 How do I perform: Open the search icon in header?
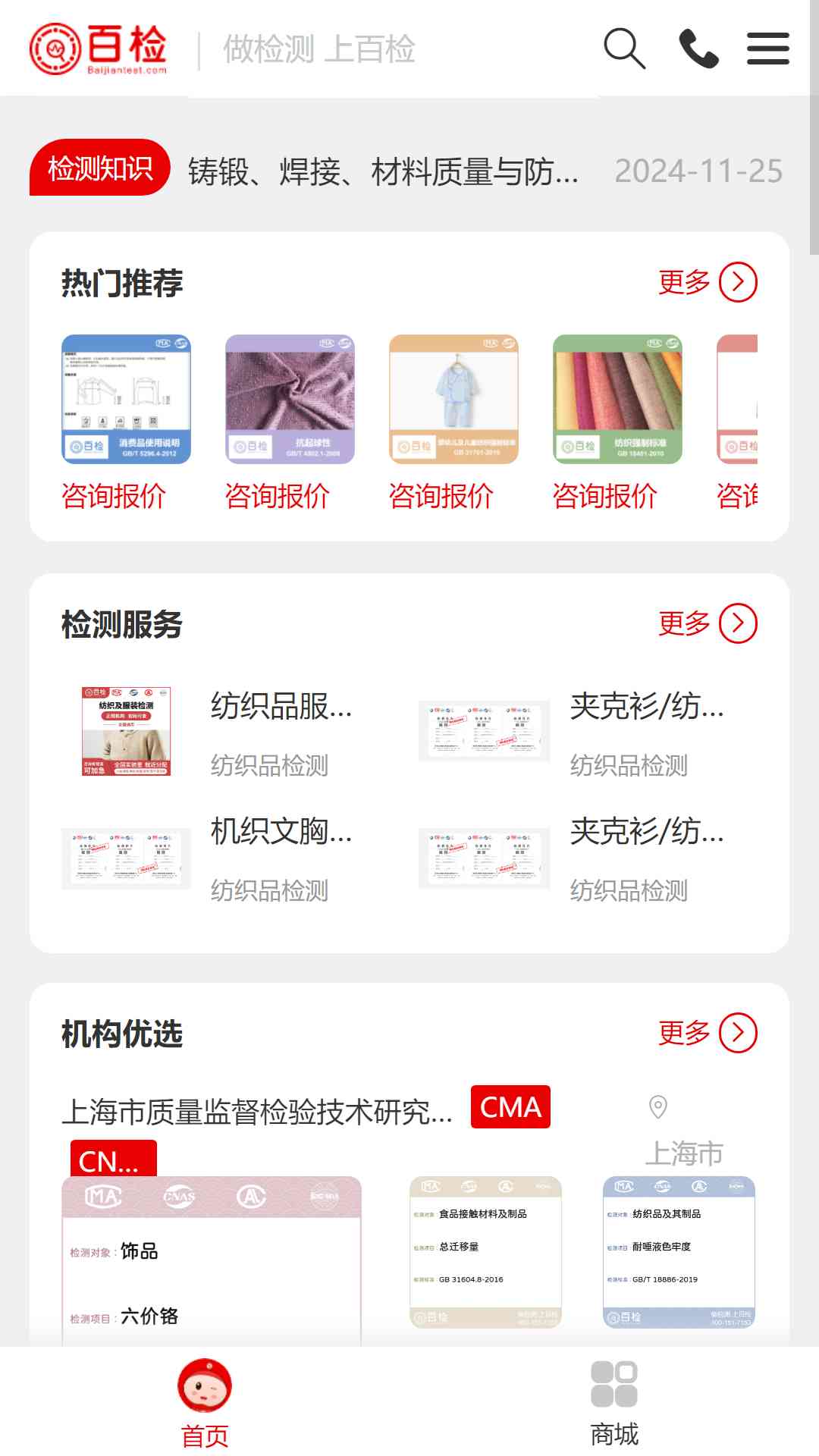(624, 49)
